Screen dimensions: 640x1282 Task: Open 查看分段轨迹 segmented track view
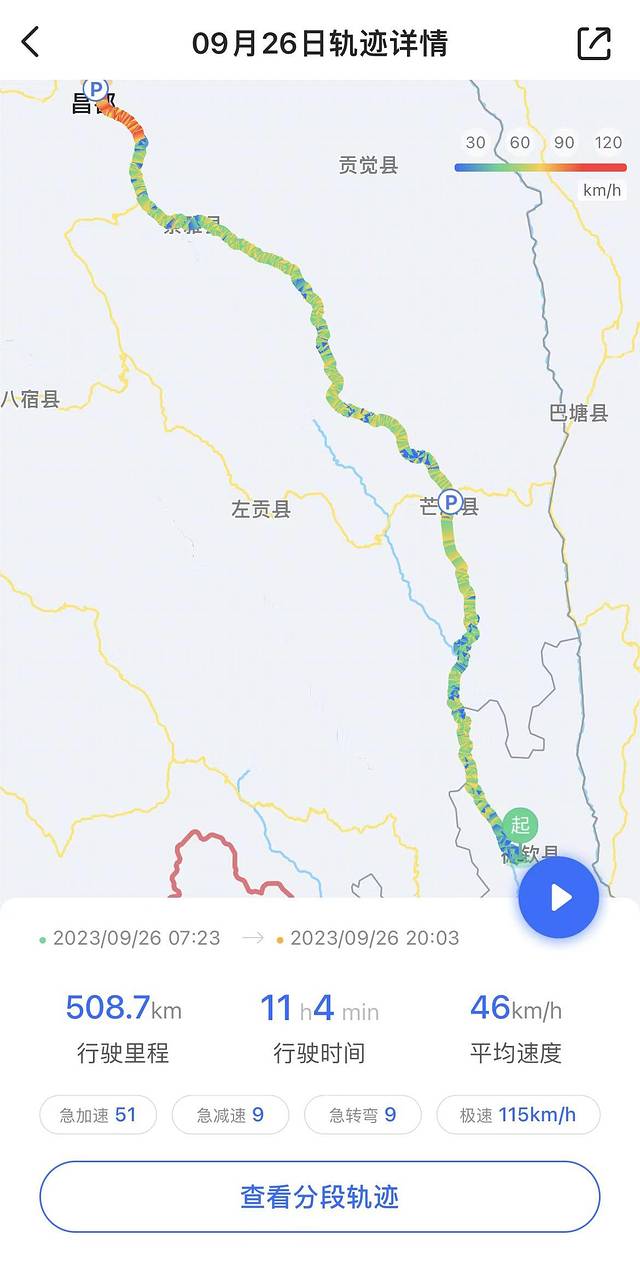320,1196
